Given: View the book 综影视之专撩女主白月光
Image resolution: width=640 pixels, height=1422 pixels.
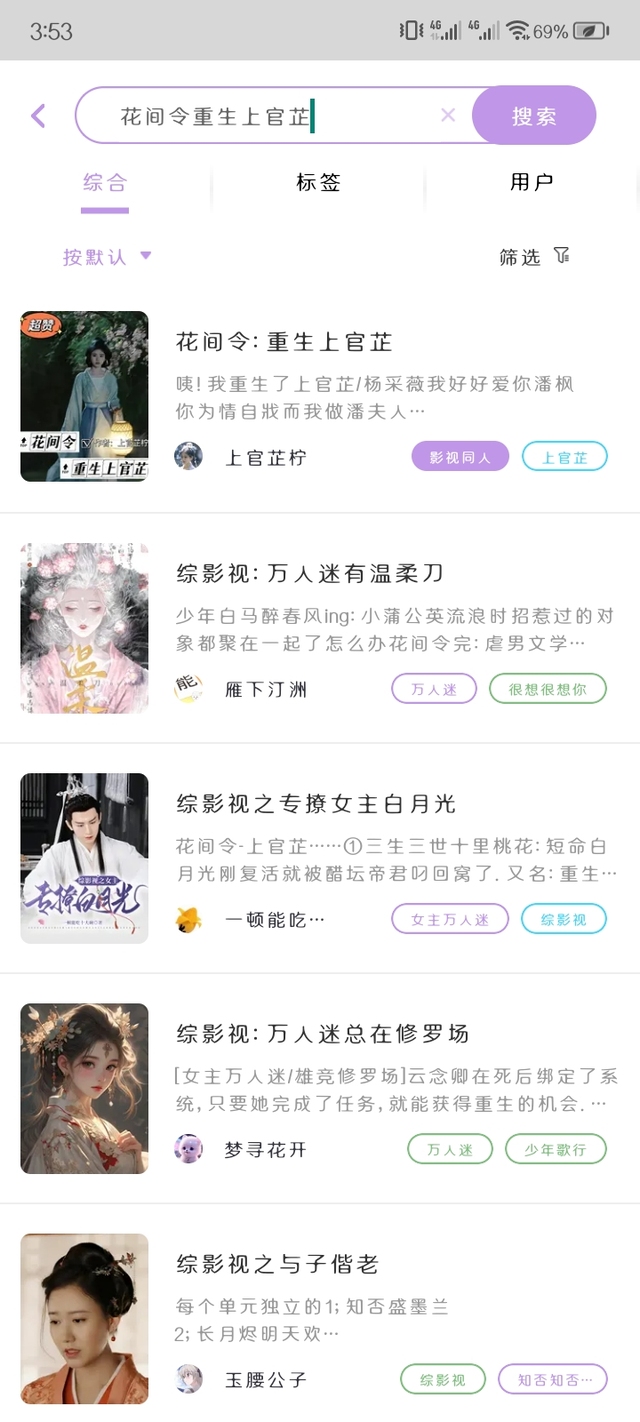Looking at the screenshot, I should click(x=316, y=804).
